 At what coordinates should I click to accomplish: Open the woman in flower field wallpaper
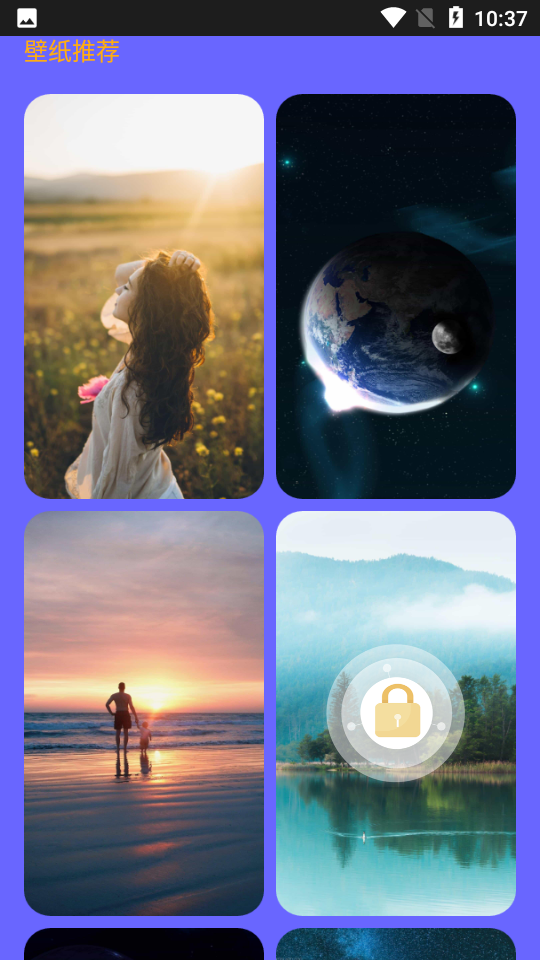[x=144, y=296]
